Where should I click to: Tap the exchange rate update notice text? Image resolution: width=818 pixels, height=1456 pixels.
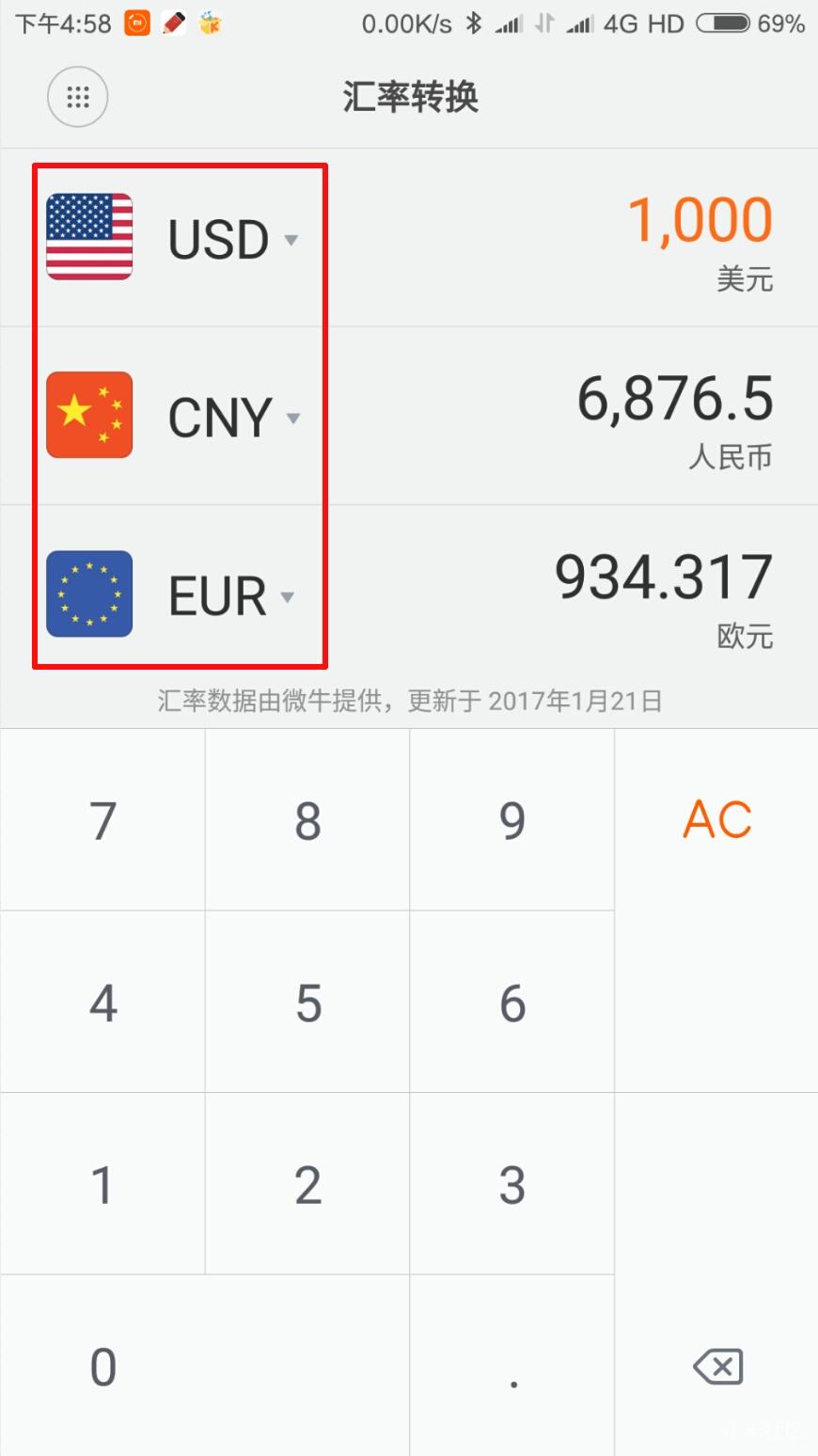[409, 700]
